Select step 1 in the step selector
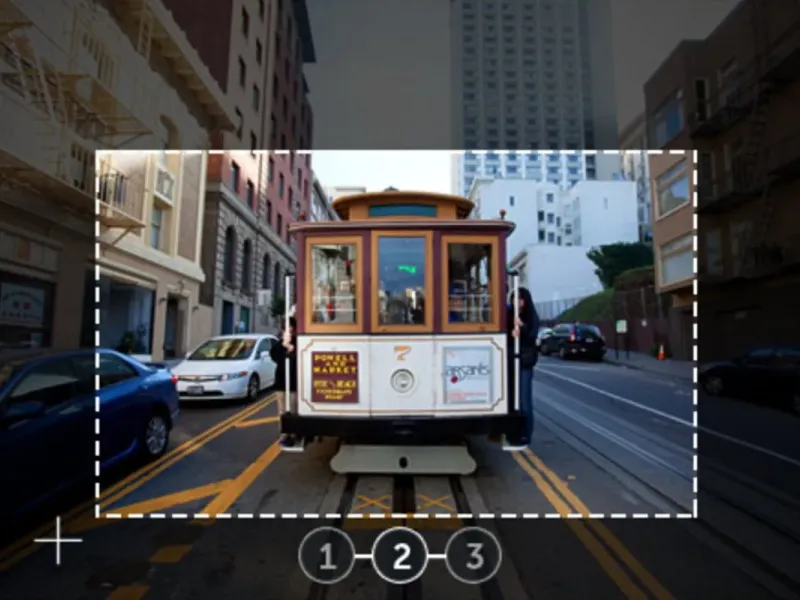Screen dimensions: 800x600 [327, 555]
